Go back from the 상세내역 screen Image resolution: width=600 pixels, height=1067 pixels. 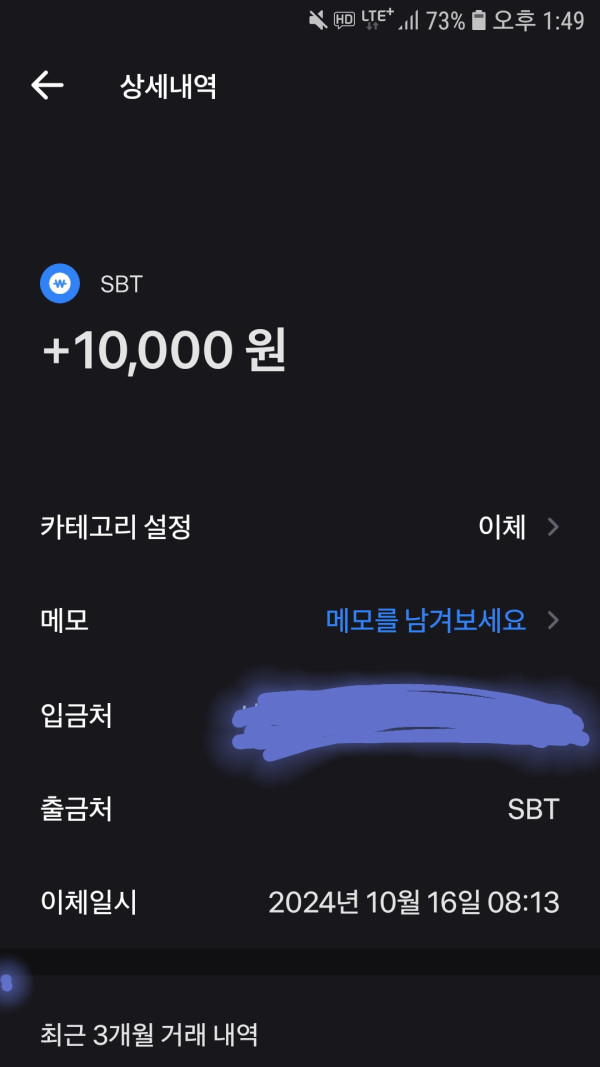tap(47, 86)
